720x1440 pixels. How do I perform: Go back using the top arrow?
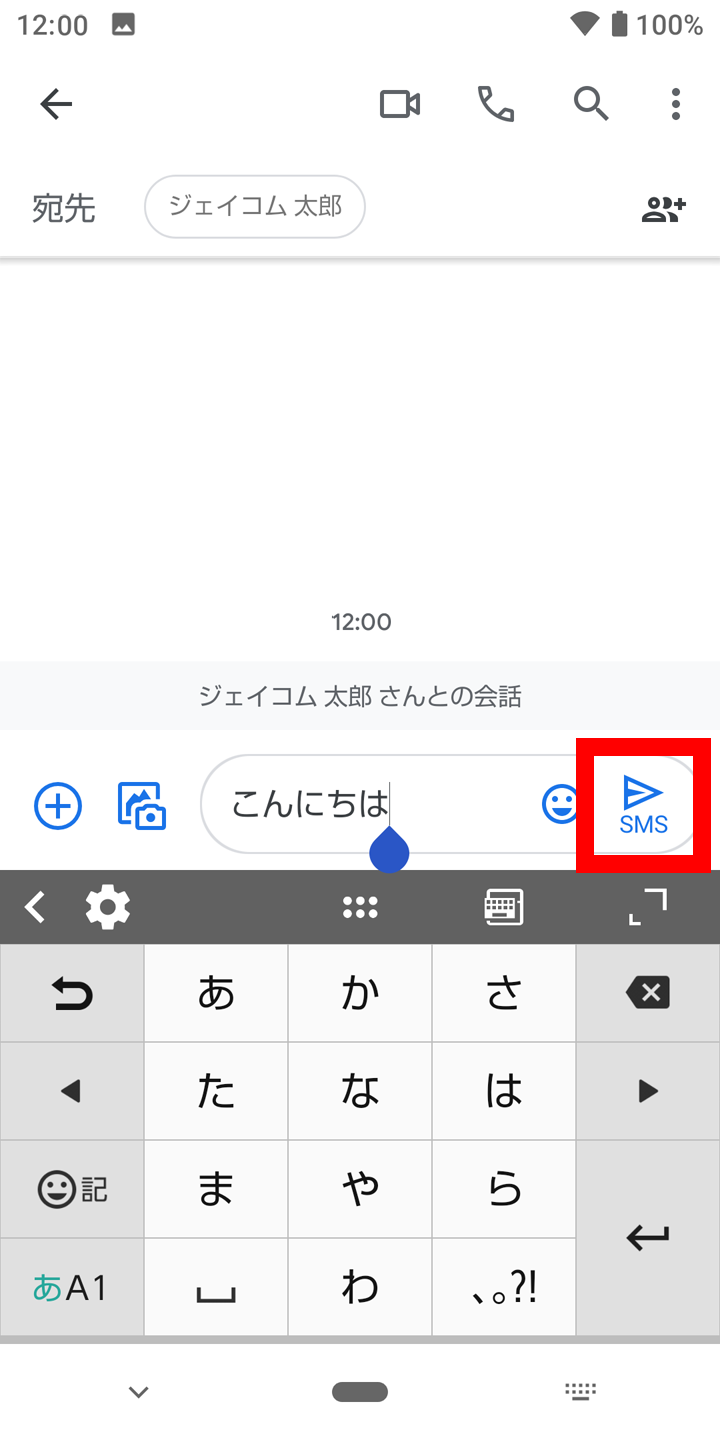56,104
